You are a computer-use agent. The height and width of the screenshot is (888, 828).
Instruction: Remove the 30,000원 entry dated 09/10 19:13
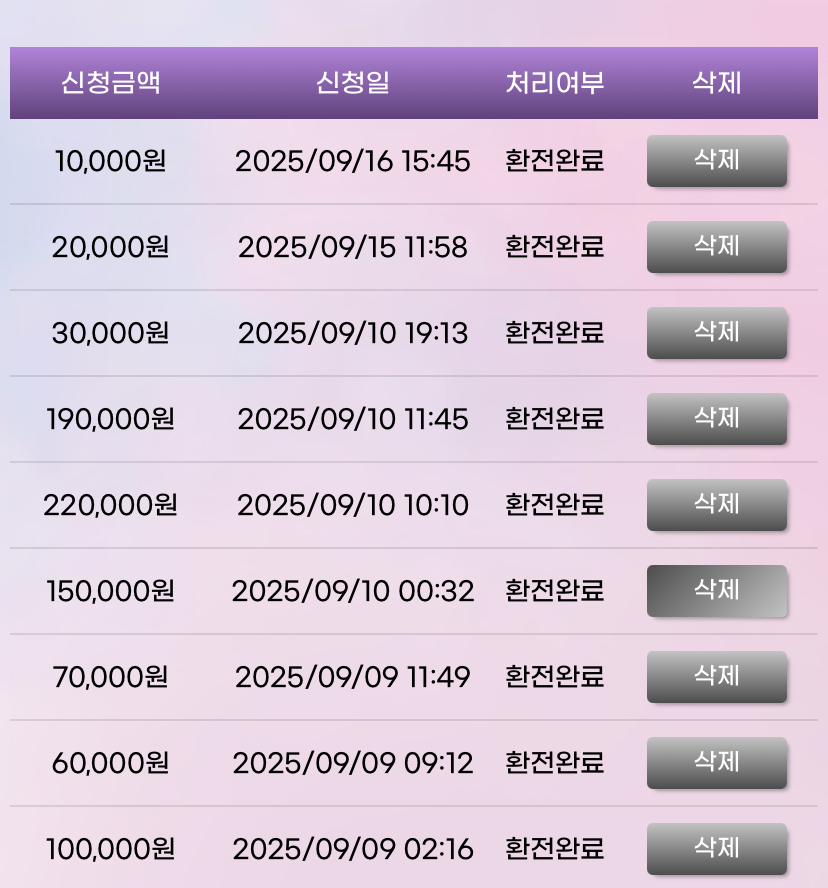click(716, 333)
